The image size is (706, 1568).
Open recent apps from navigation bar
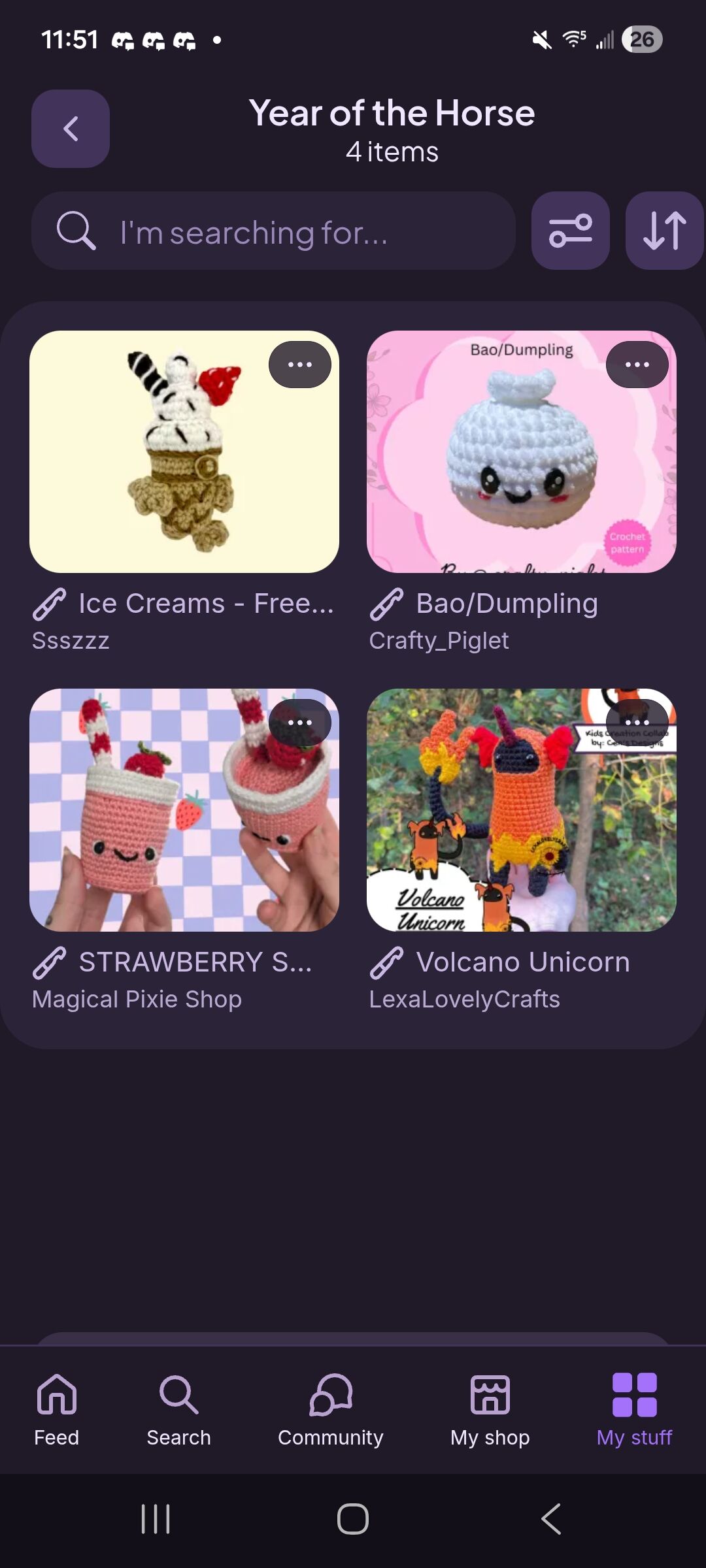tap(156, 1518)
